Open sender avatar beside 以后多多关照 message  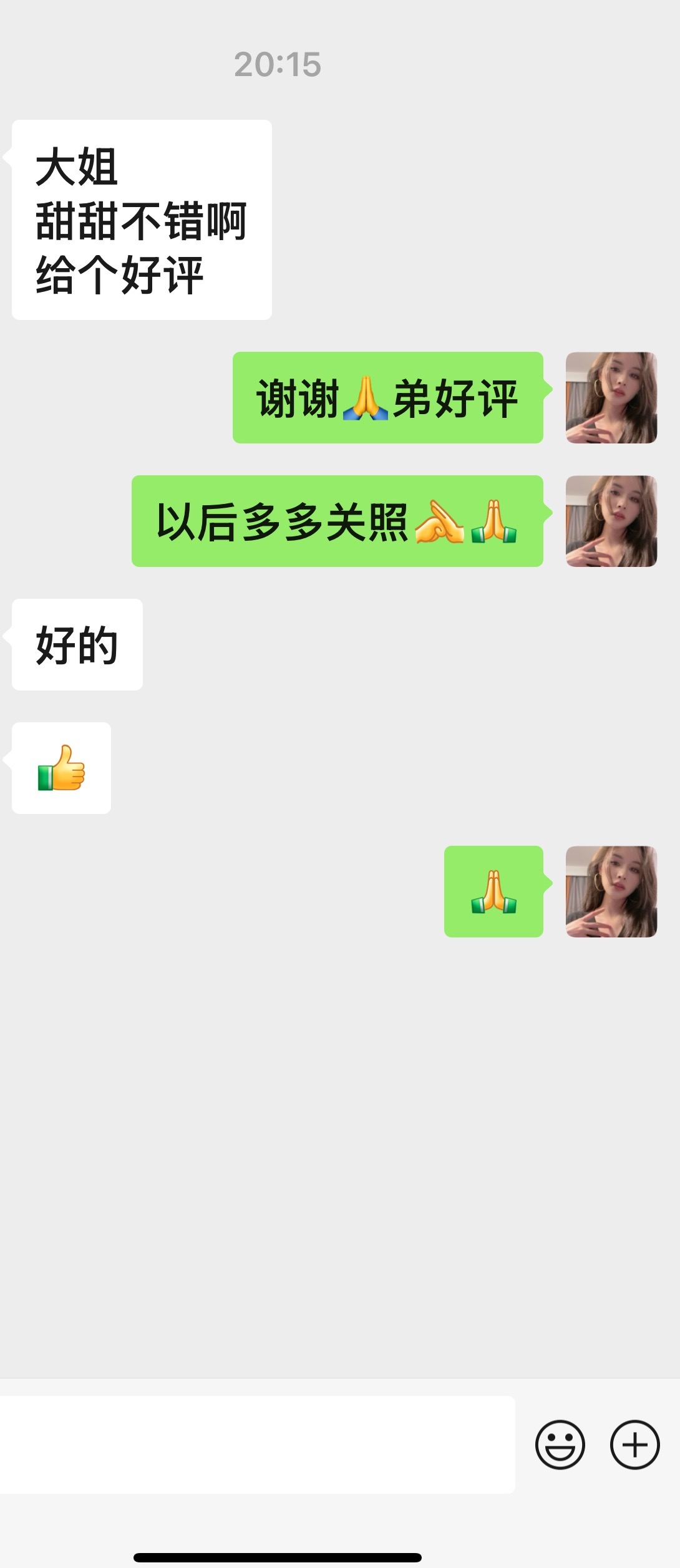tap(611, 521)
